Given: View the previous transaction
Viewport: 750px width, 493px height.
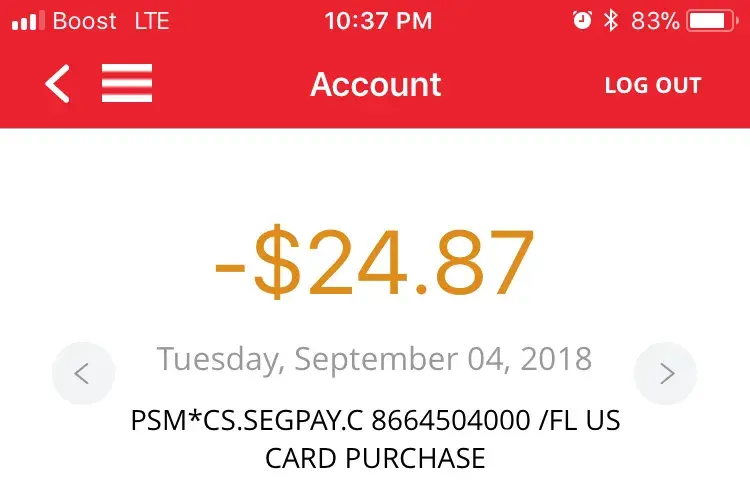Looking at the screenshot, I should 83,374.
